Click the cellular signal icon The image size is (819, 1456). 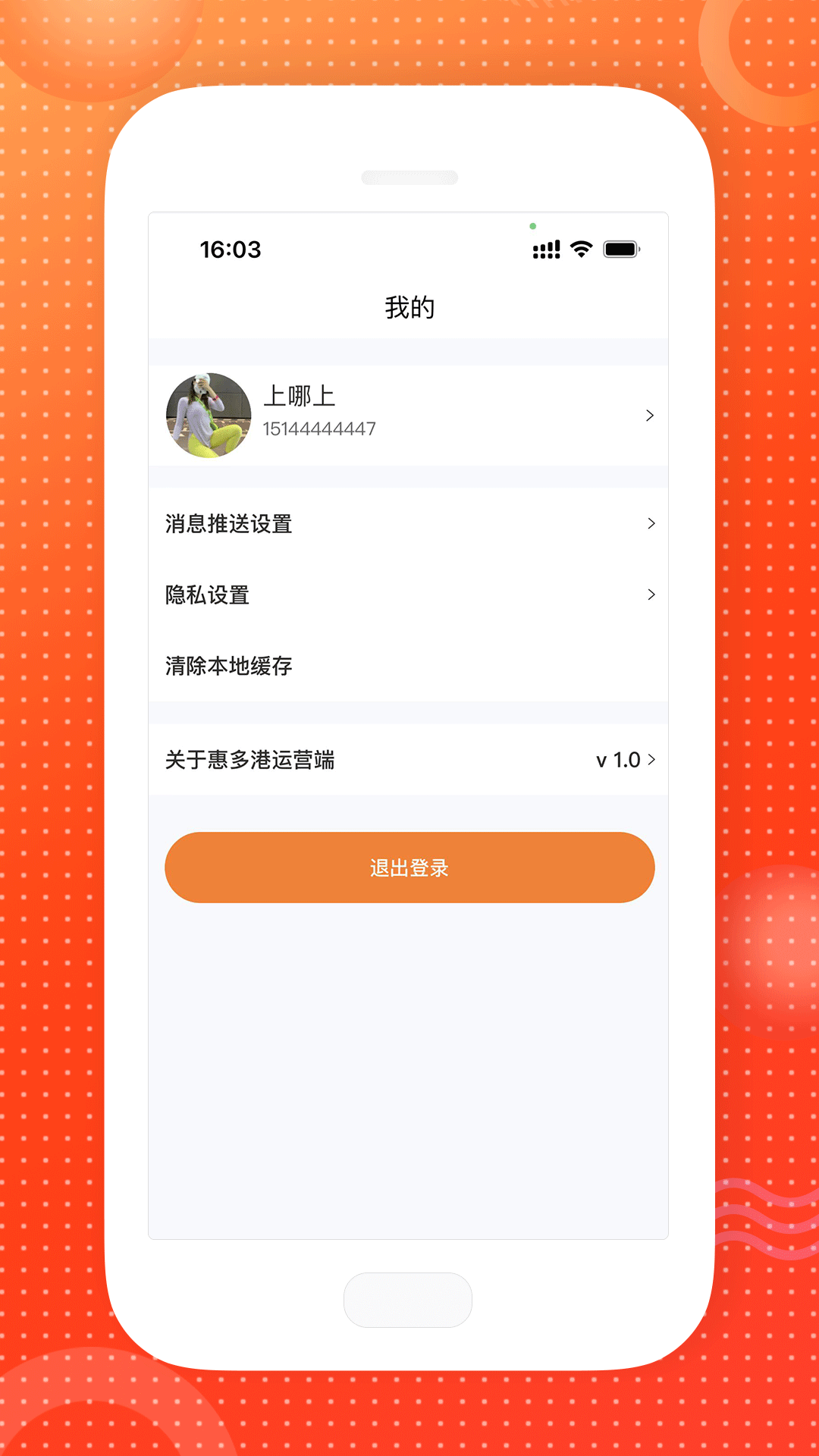(545, 248)
